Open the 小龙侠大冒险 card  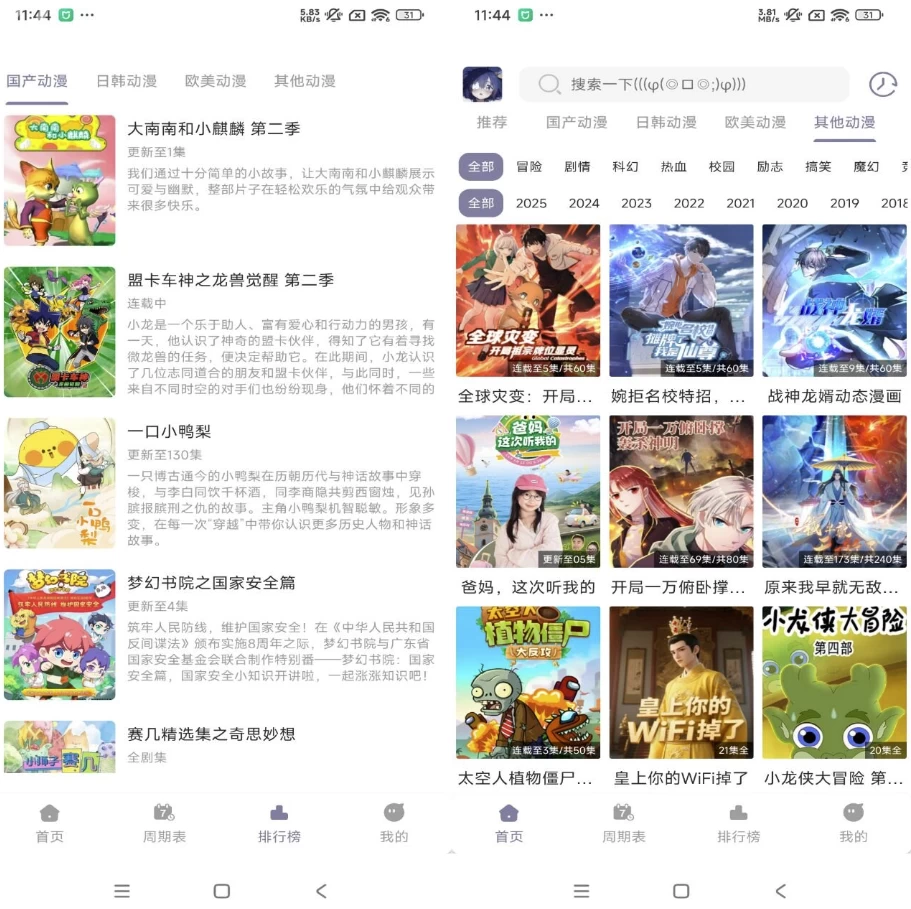point(834,682)
